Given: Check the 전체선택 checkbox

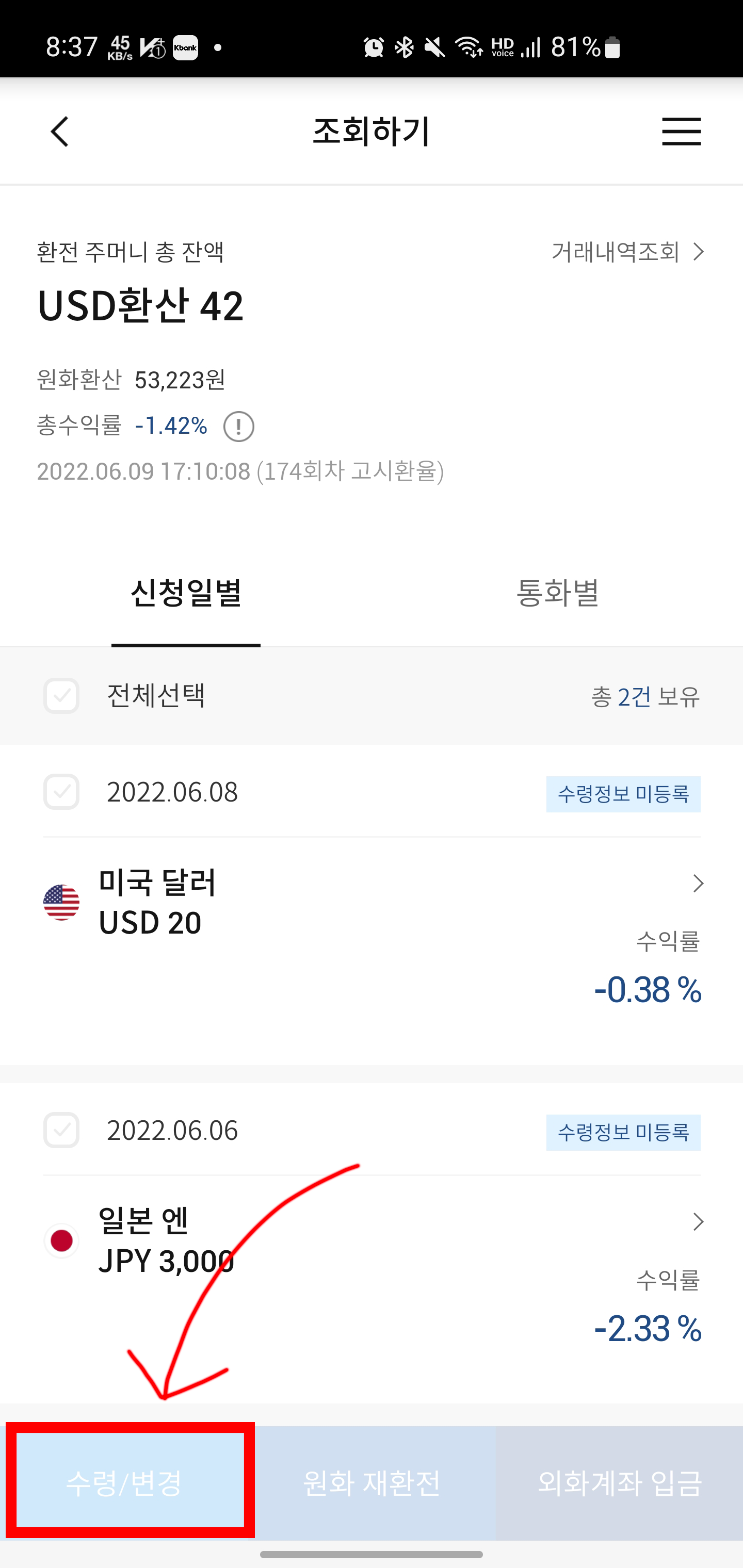Looking at the screenshot, I should (61, 696).
